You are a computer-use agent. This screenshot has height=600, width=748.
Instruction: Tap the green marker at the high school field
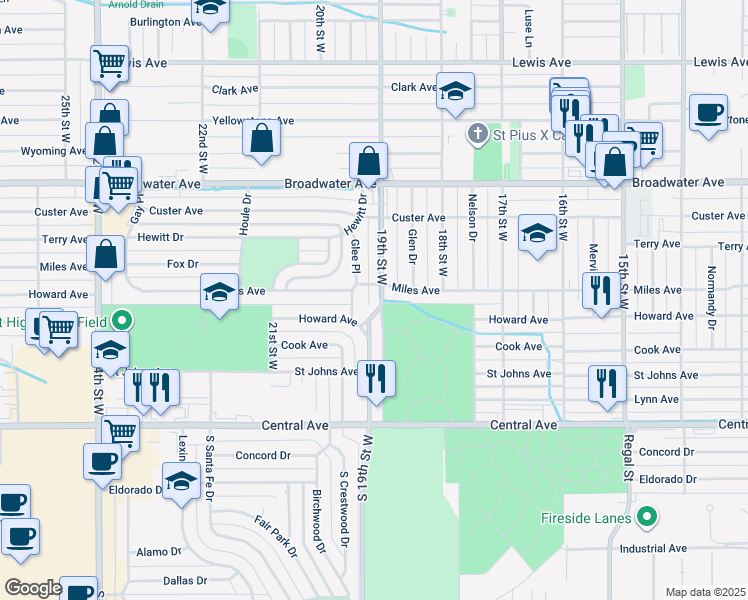(122, 321)
